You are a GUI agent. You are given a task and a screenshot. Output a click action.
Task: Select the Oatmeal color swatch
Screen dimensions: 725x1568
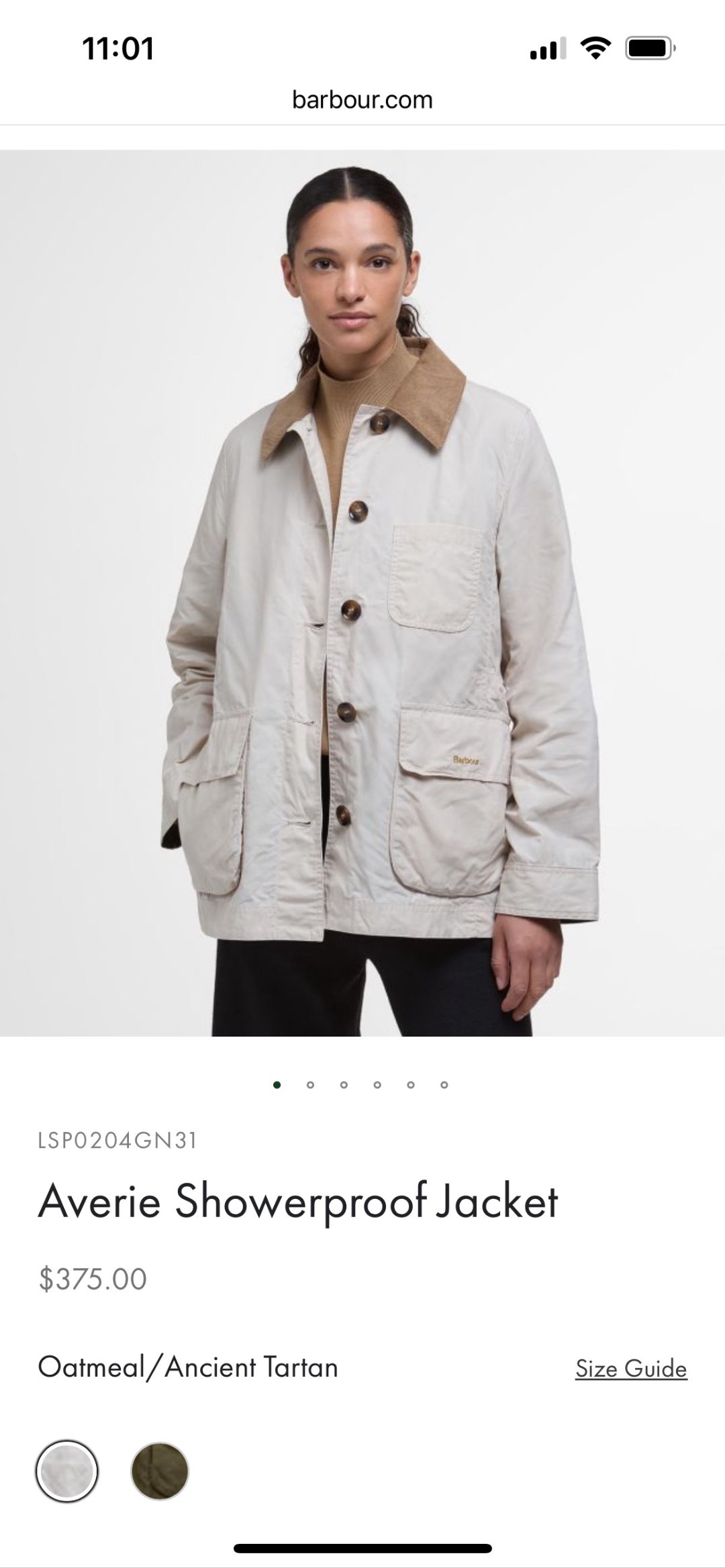click(66, 1471)
